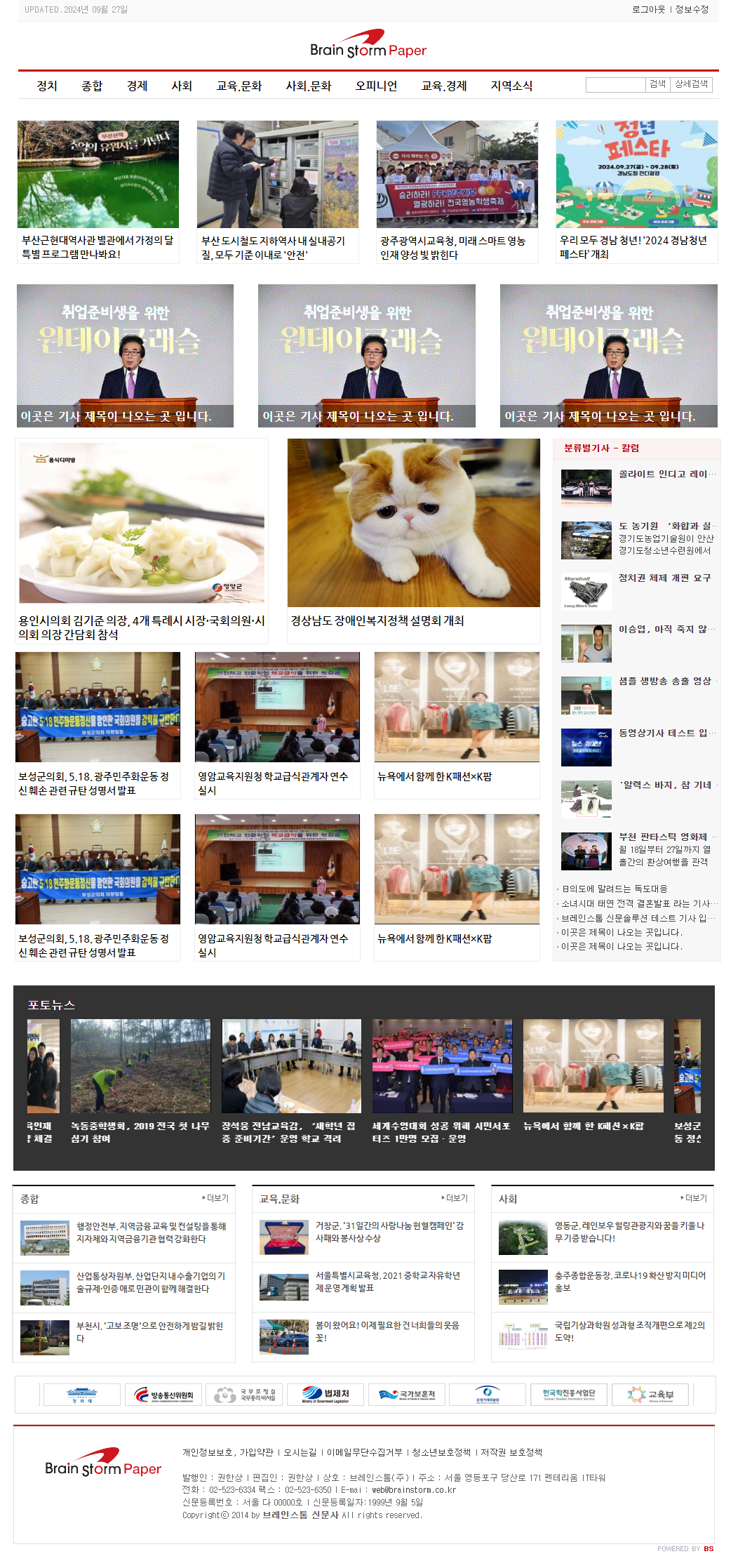Viewport: 745px width, 1568px height.
Task: Switch to the 정치 section
Action: (47, 86)
